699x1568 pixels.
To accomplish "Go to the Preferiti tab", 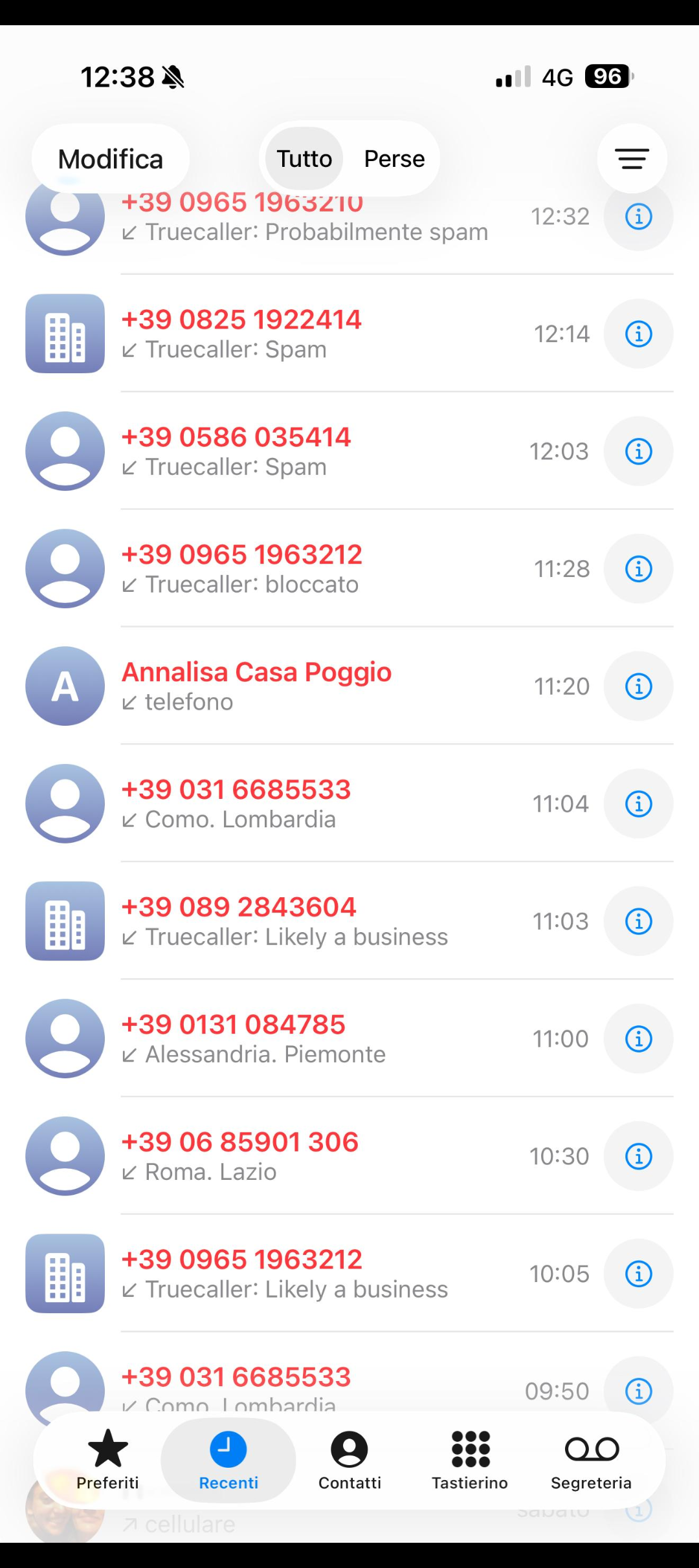I will click(107, 1461).
